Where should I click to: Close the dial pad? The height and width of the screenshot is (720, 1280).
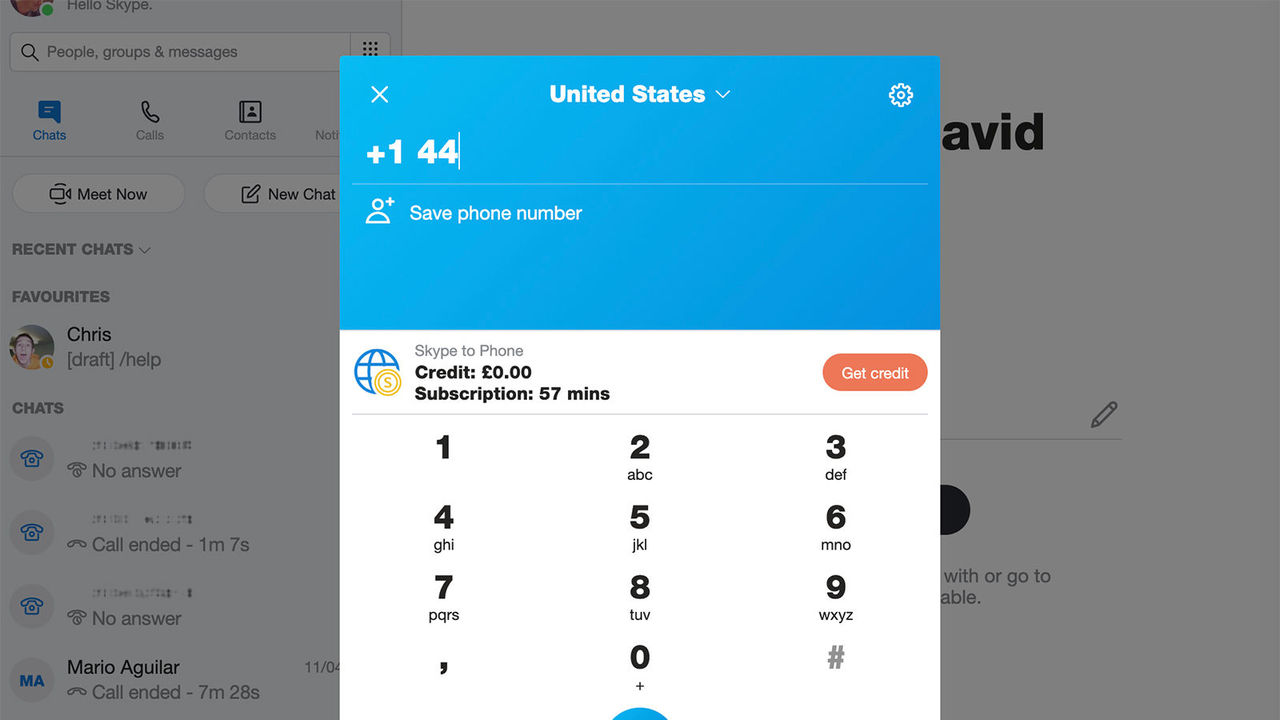coord(380,94)
